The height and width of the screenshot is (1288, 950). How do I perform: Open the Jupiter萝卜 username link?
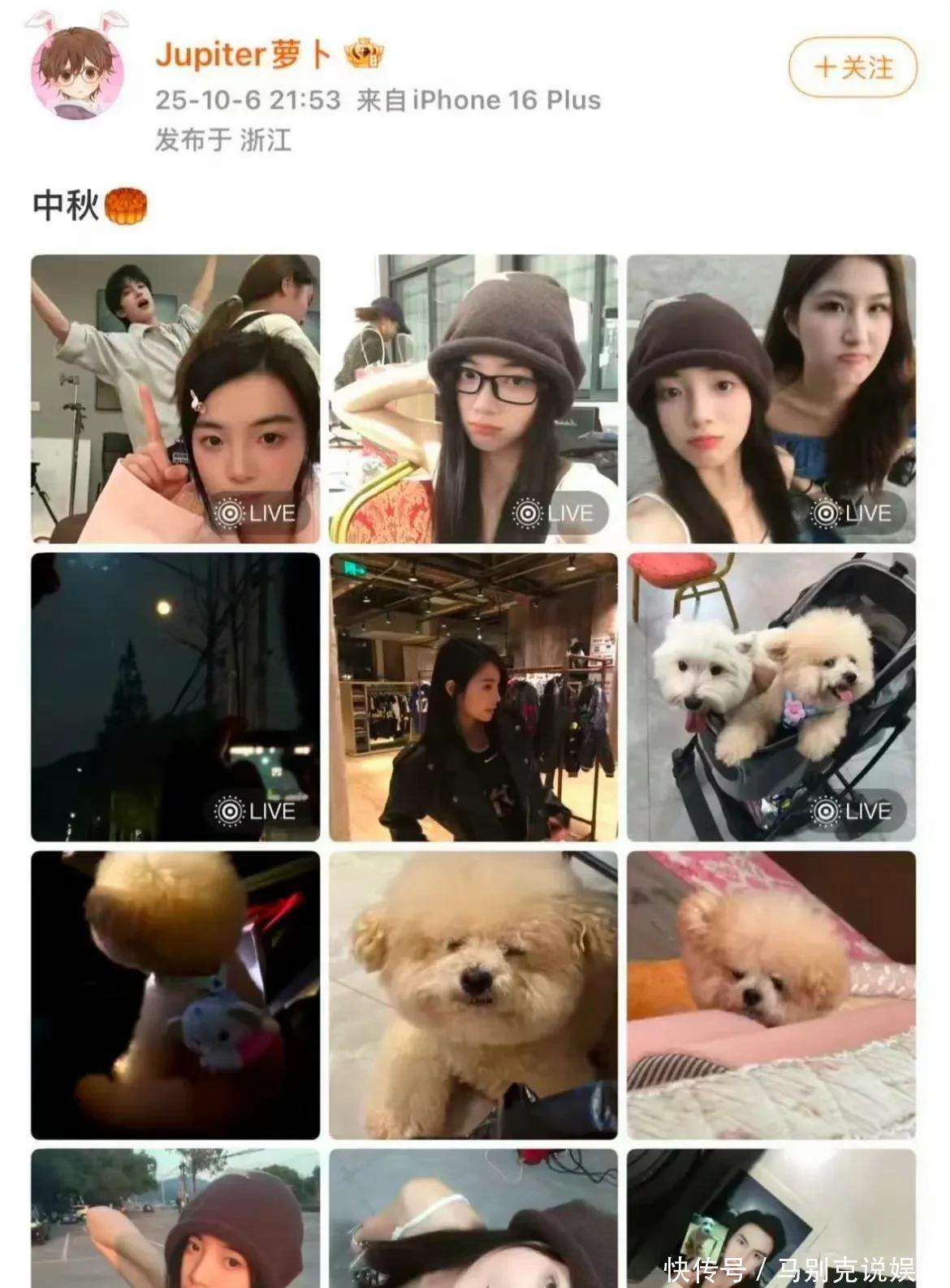[x=244, y=55]
